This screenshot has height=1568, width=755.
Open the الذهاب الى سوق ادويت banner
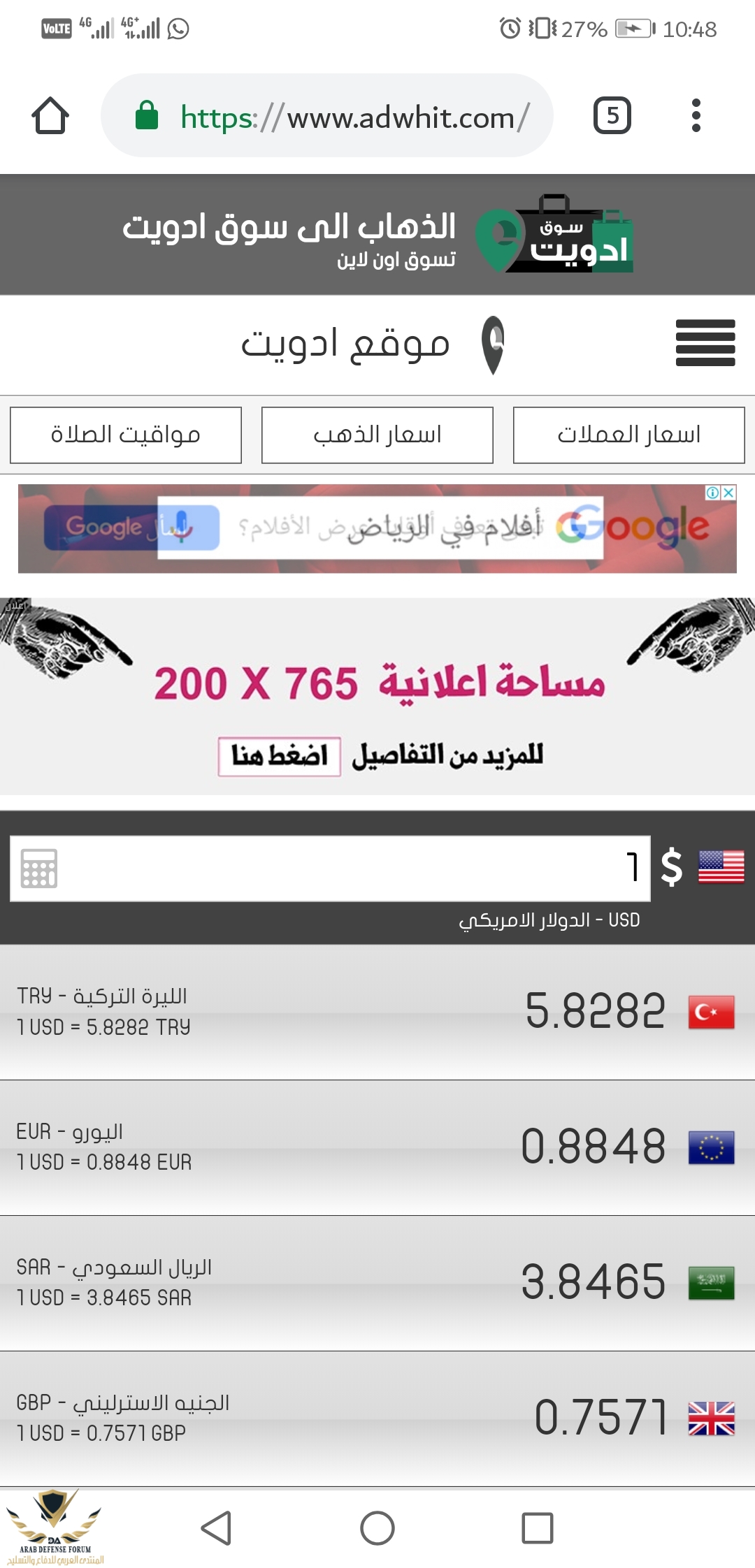tap(377, 235)
